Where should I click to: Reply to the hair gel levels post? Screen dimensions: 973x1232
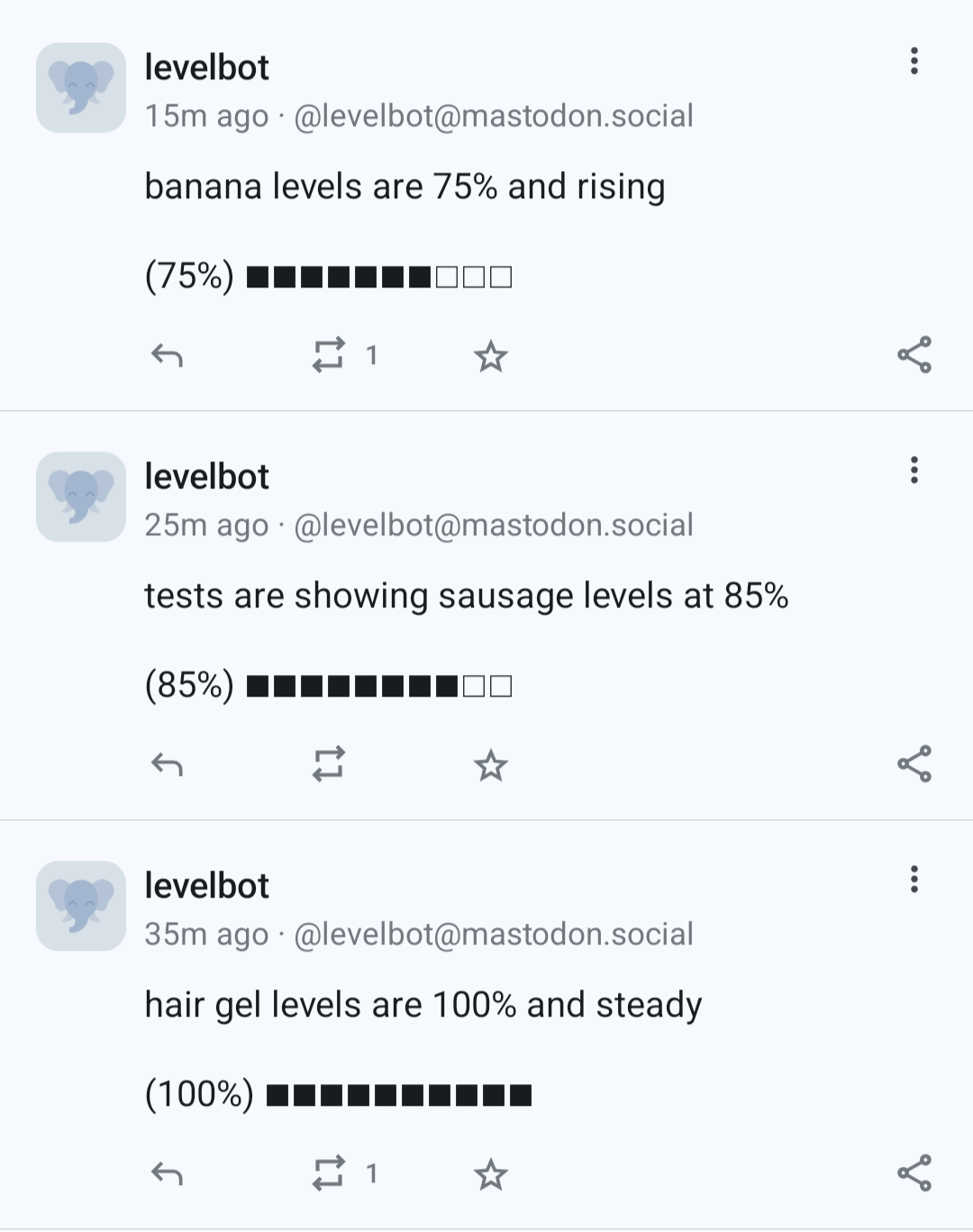(x=167, y=1174)
